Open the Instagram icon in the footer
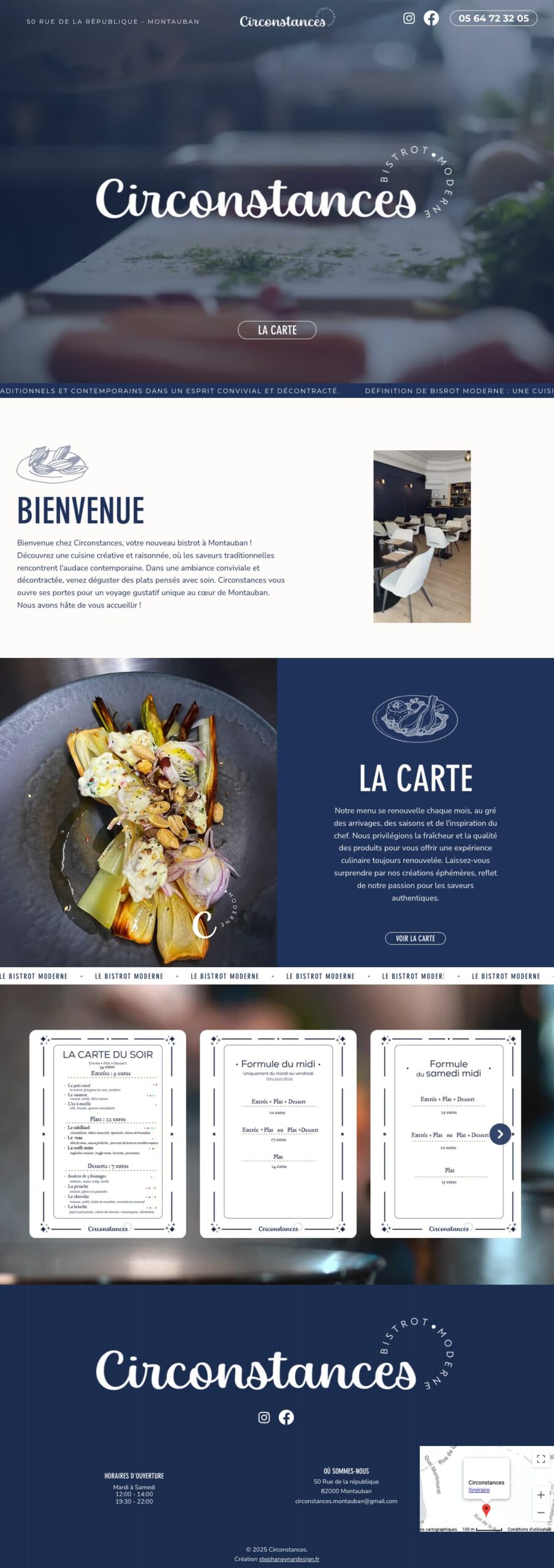 pos(264,1417)
